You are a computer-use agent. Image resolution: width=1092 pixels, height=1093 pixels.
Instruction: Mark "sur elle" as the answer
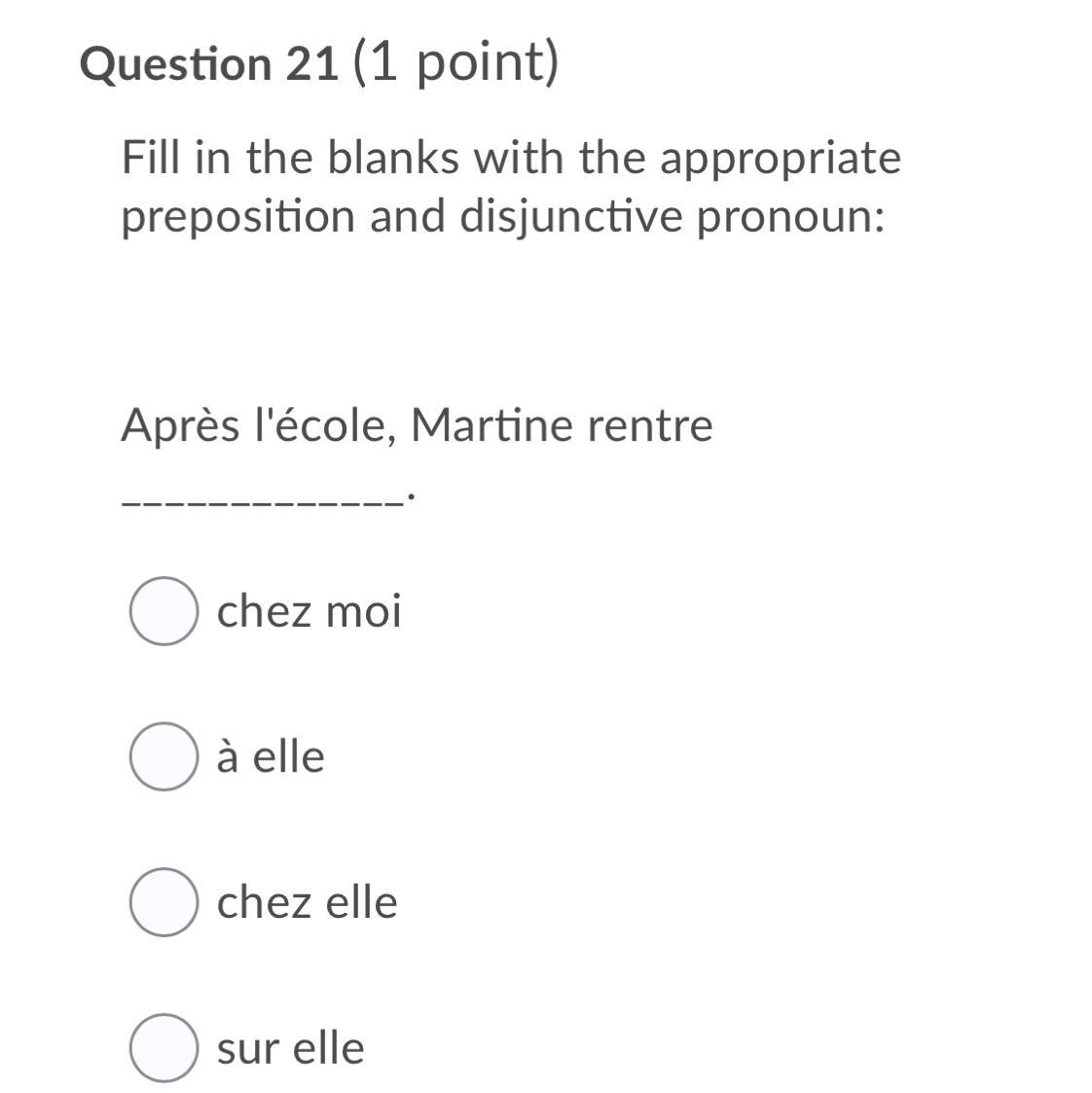[x=164, y=1047]
